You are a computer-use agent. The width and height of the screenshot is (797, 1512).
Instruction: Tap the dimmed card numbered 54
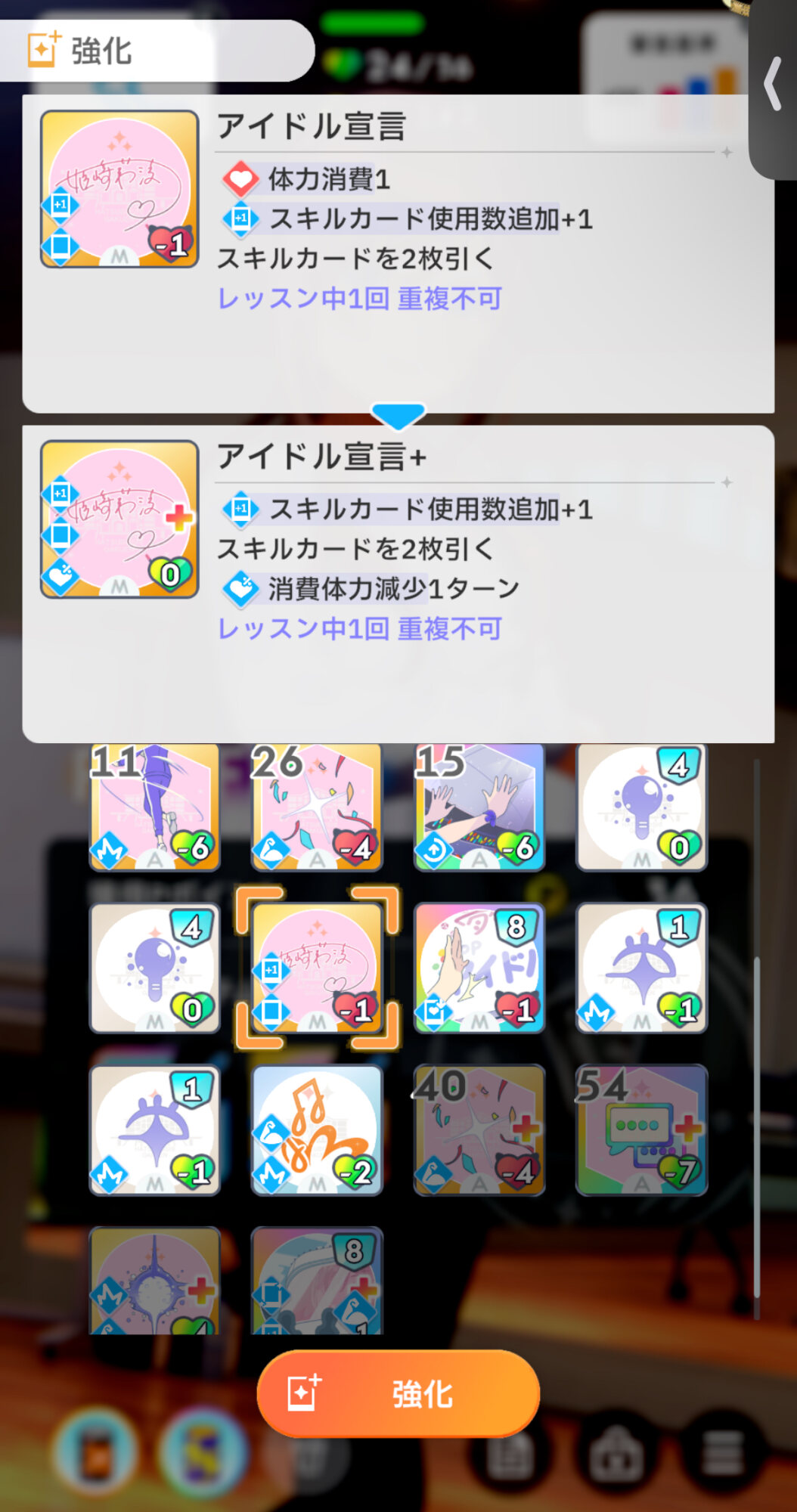coord(641,1130)
